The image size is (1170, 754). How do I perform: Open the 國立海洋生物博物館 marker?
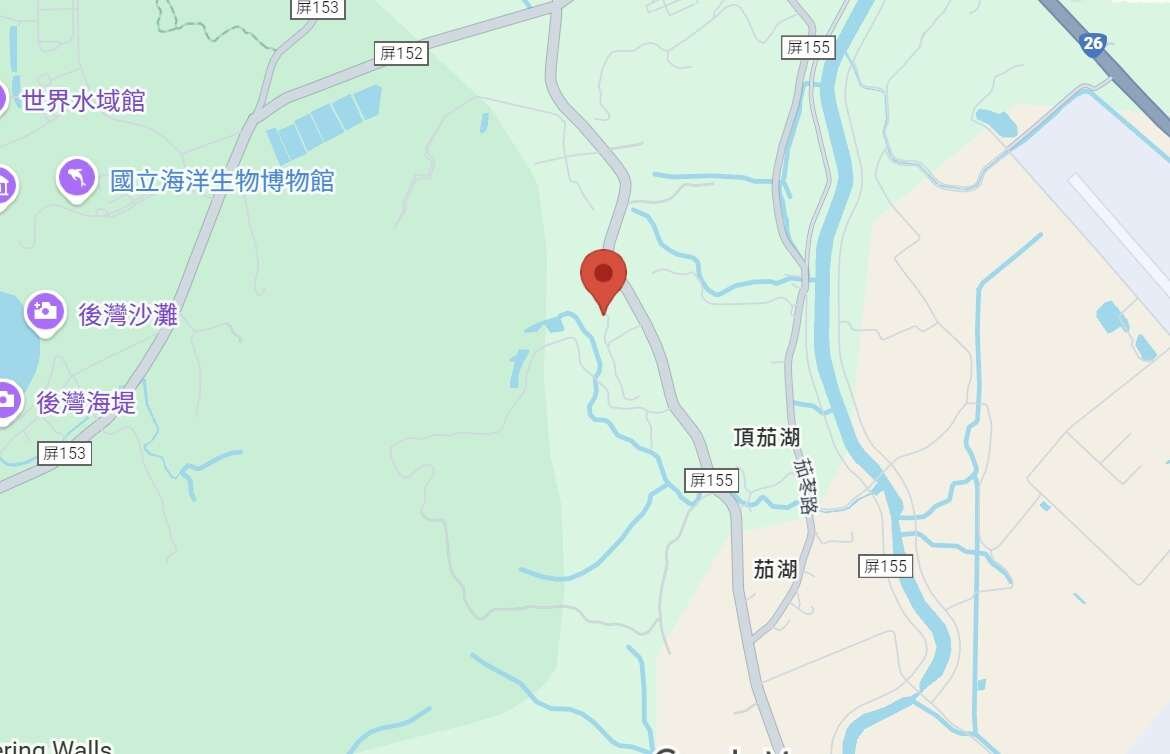[x=77, y=179]
